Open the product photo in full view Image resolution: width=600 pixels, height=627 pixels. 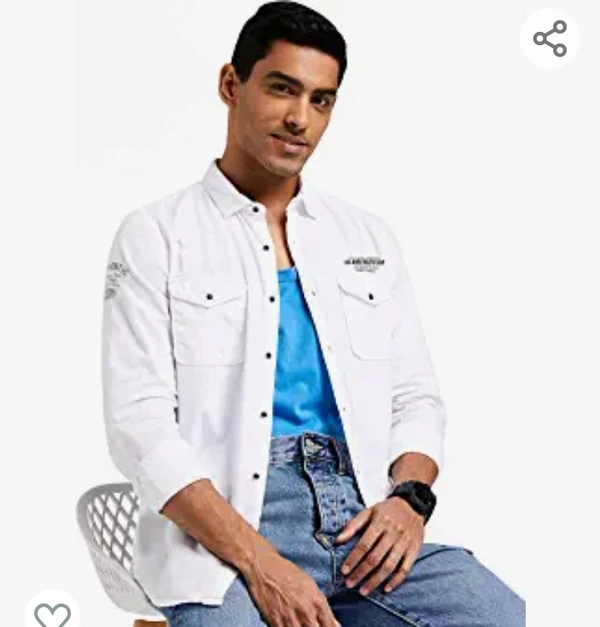(300, 330)
